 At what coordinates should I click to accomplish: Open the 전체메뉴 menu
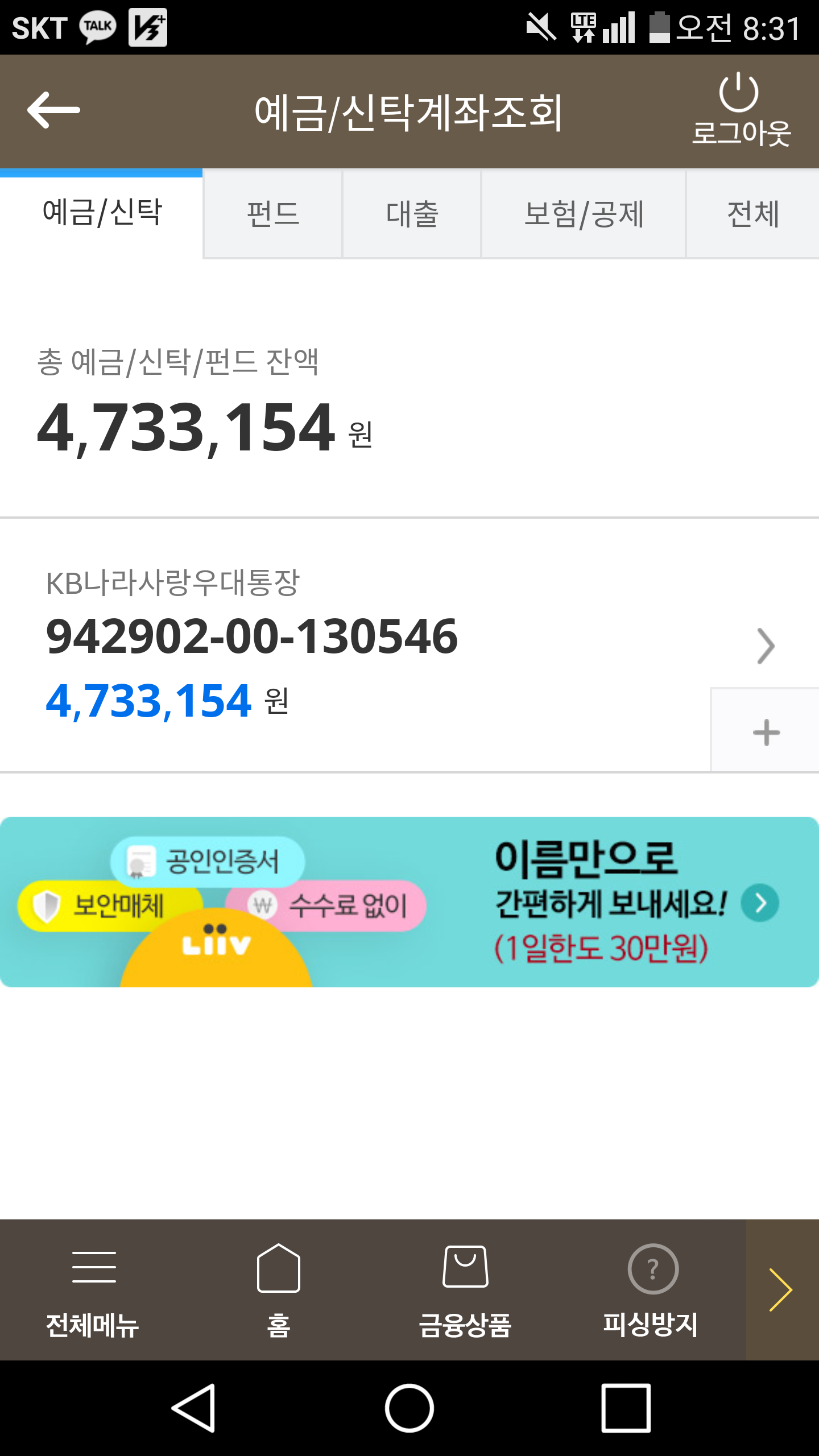(x=93, y=1290)
